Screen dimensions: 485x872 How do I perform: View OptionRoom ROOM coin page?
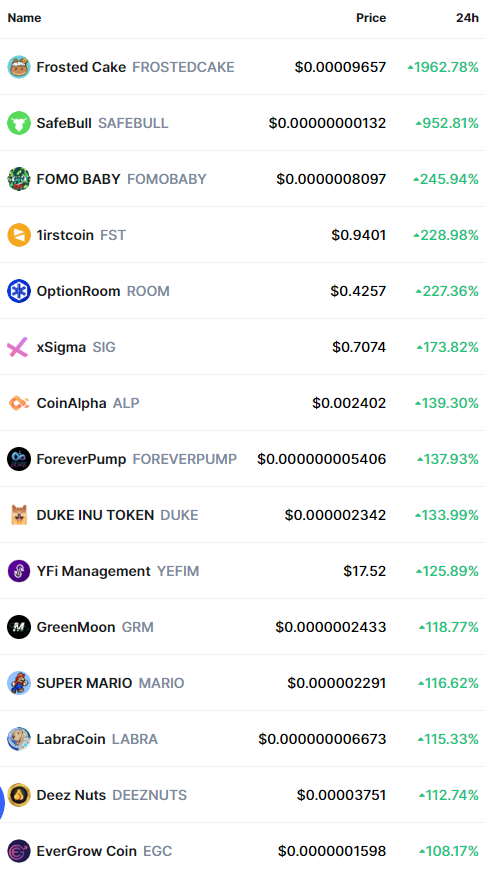pos(242,291)
